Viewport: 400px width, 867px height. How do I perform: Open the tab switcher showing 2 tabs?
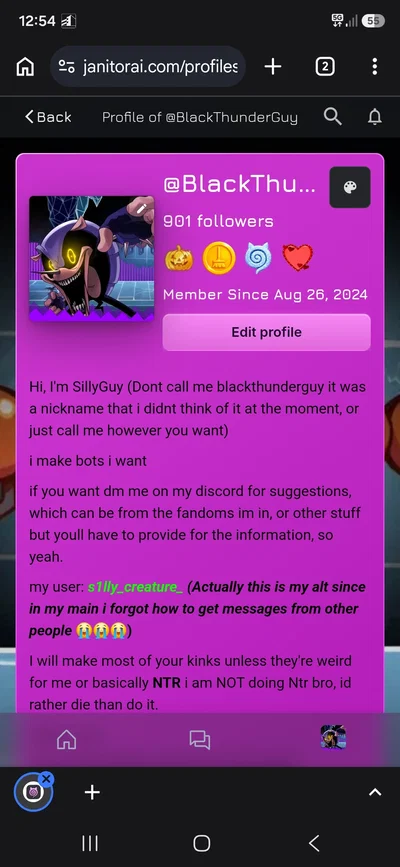[x=325, y=67]
